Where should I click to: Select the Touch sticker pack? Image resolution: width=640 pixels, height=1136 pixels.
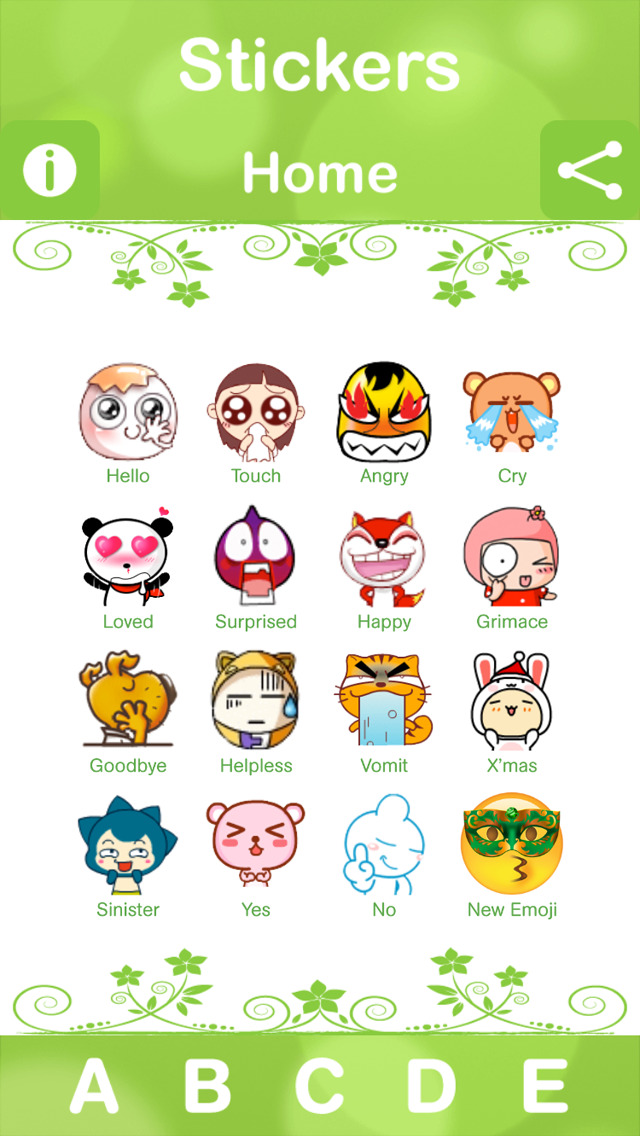[256, 424]
